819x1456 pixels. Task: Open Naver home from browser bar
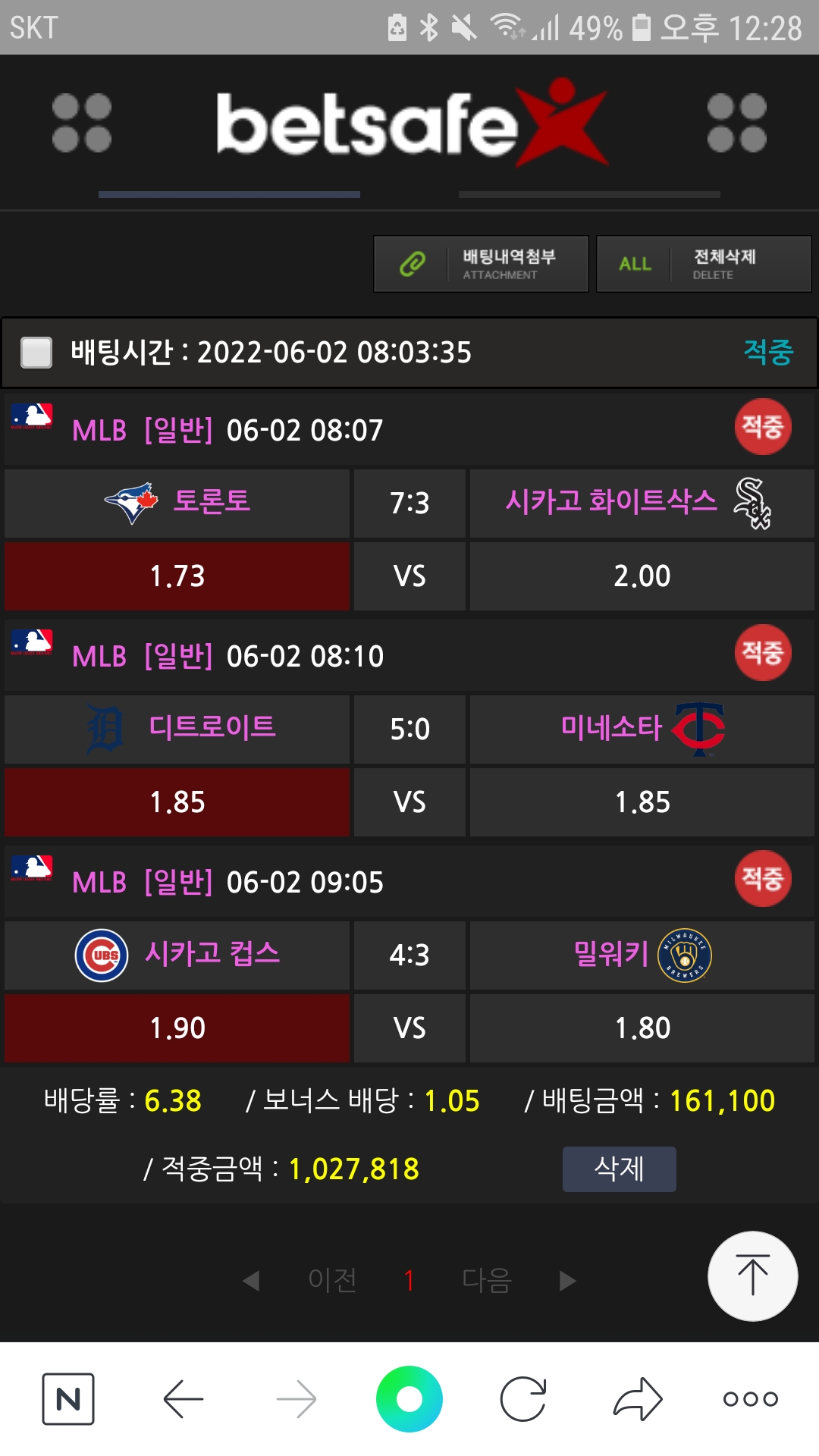click(68, 1398)
